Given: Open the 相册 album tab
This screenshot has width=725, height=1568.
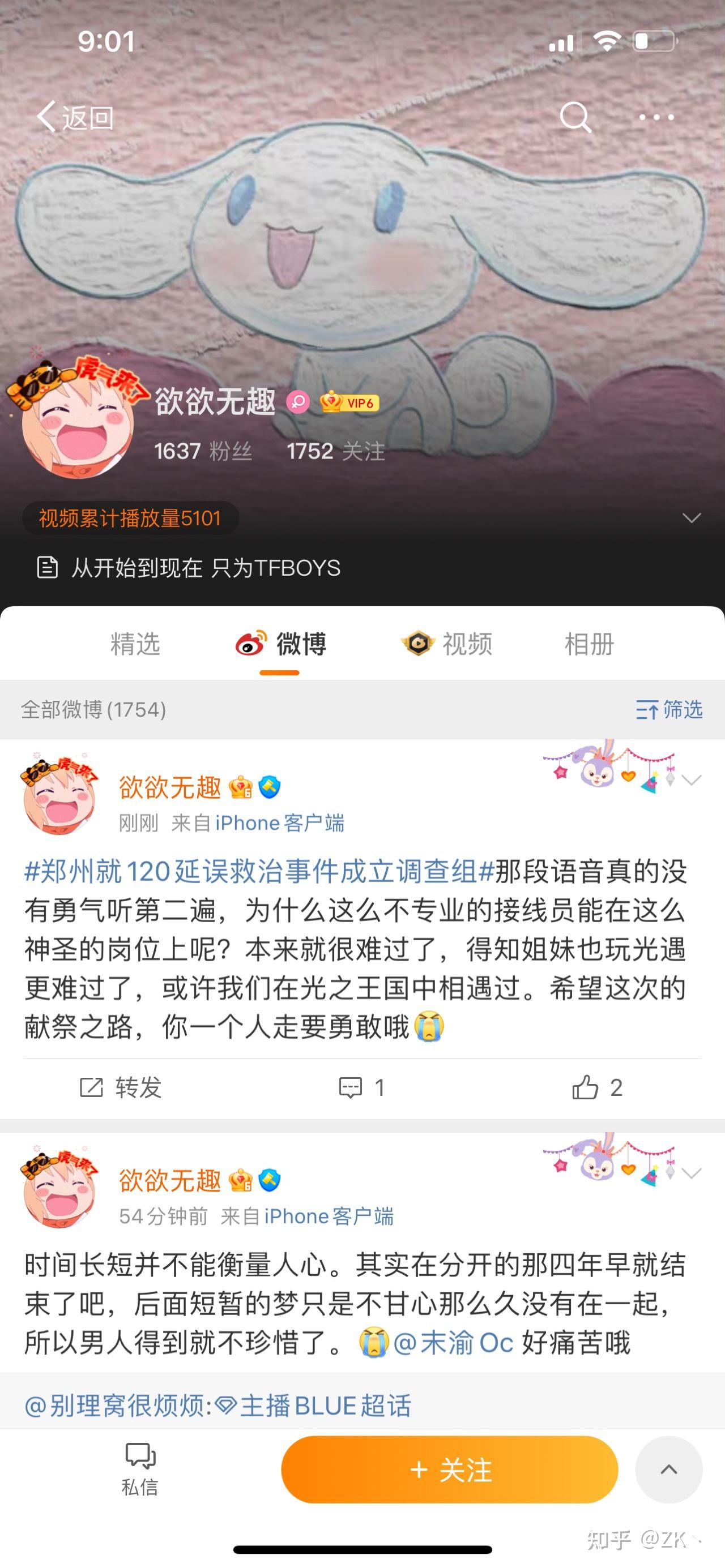Looking at the screenshot, I should point(589,644).
